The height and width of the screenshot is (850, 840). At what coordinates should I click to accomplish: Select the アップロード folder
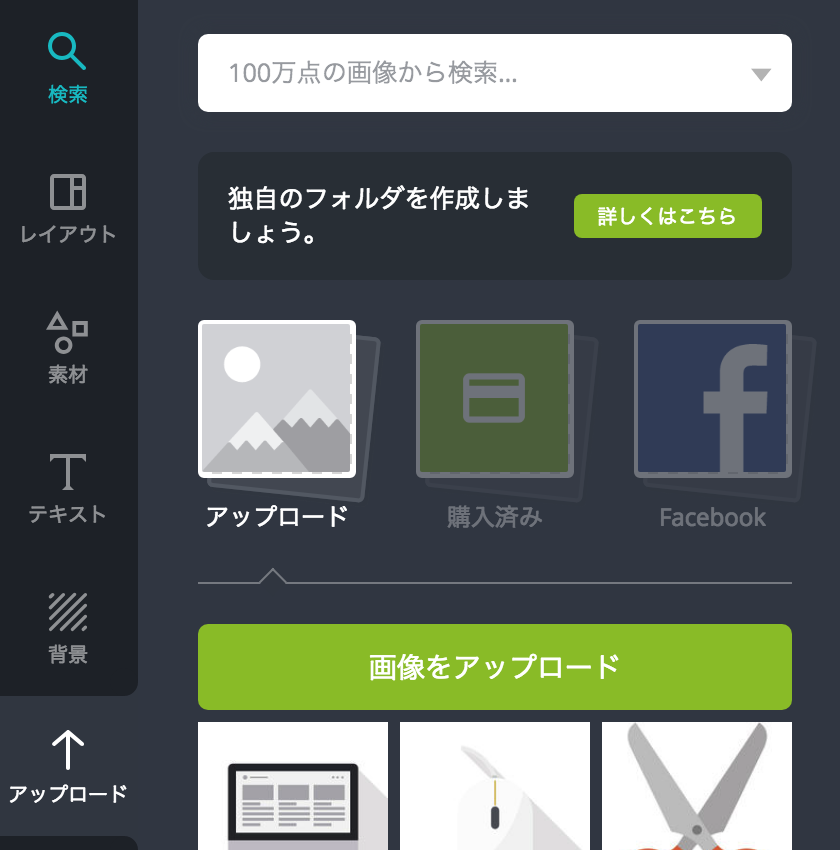tap(277, 400)
